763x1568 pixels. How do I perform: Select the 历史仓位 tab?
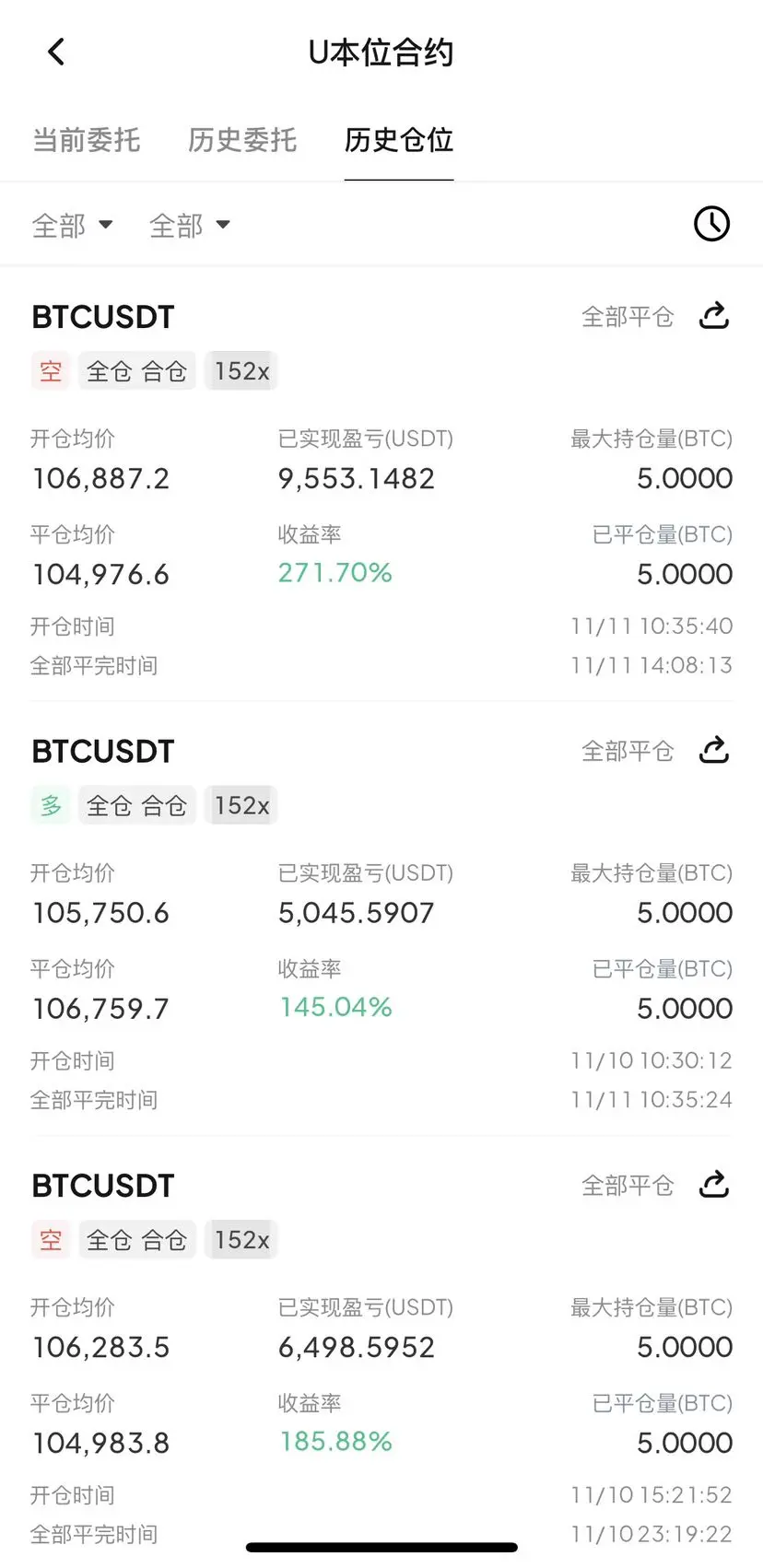[398, 140]
